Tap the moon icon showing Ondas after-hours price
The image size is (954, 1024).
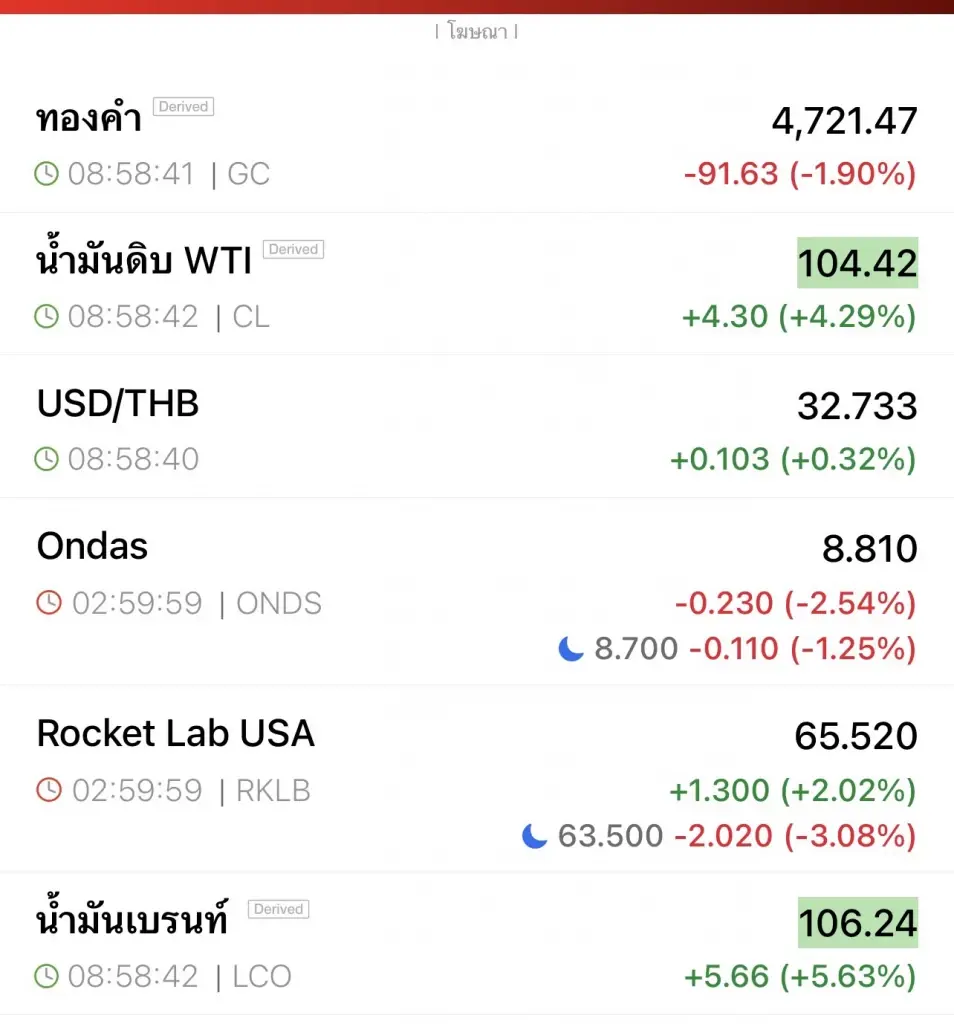(570, 648)
